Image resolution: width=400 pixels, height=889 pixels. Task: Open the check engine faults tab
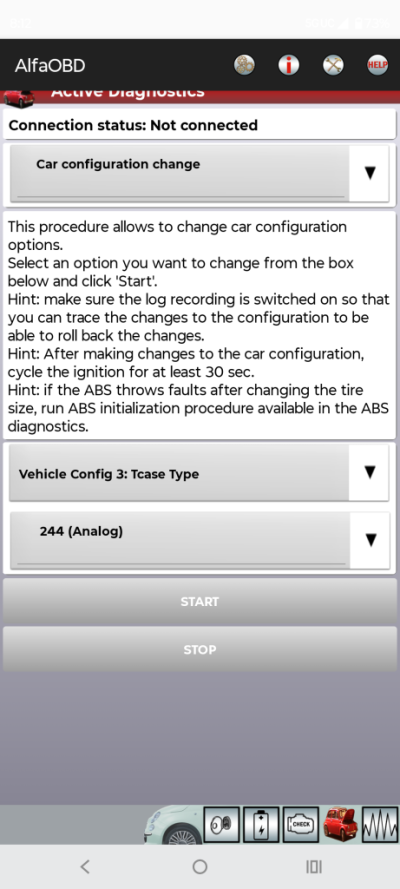(x=301, y=825)
